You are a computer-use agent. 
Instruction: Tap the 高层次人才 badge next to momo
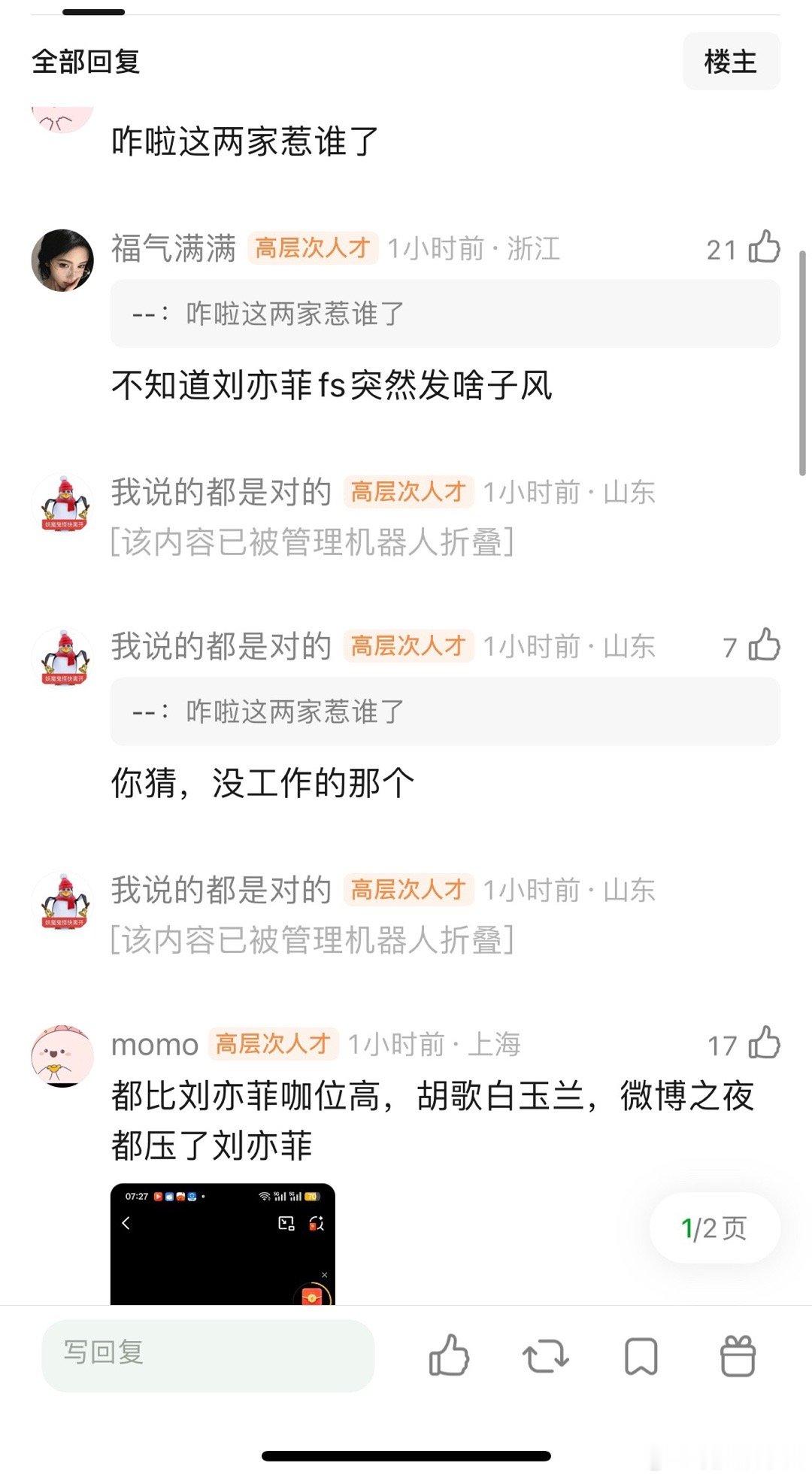click(x=273, y=1045)
